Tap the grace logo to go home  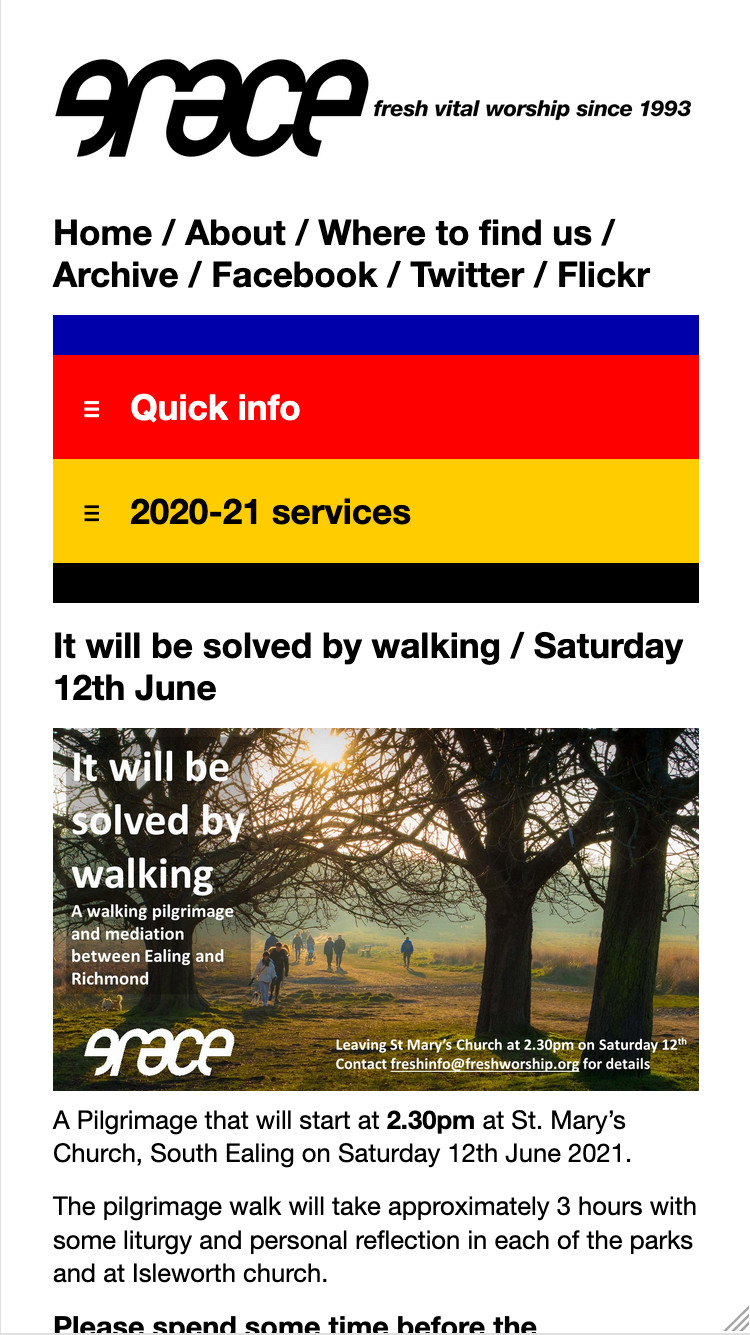(x=210, y=108)
